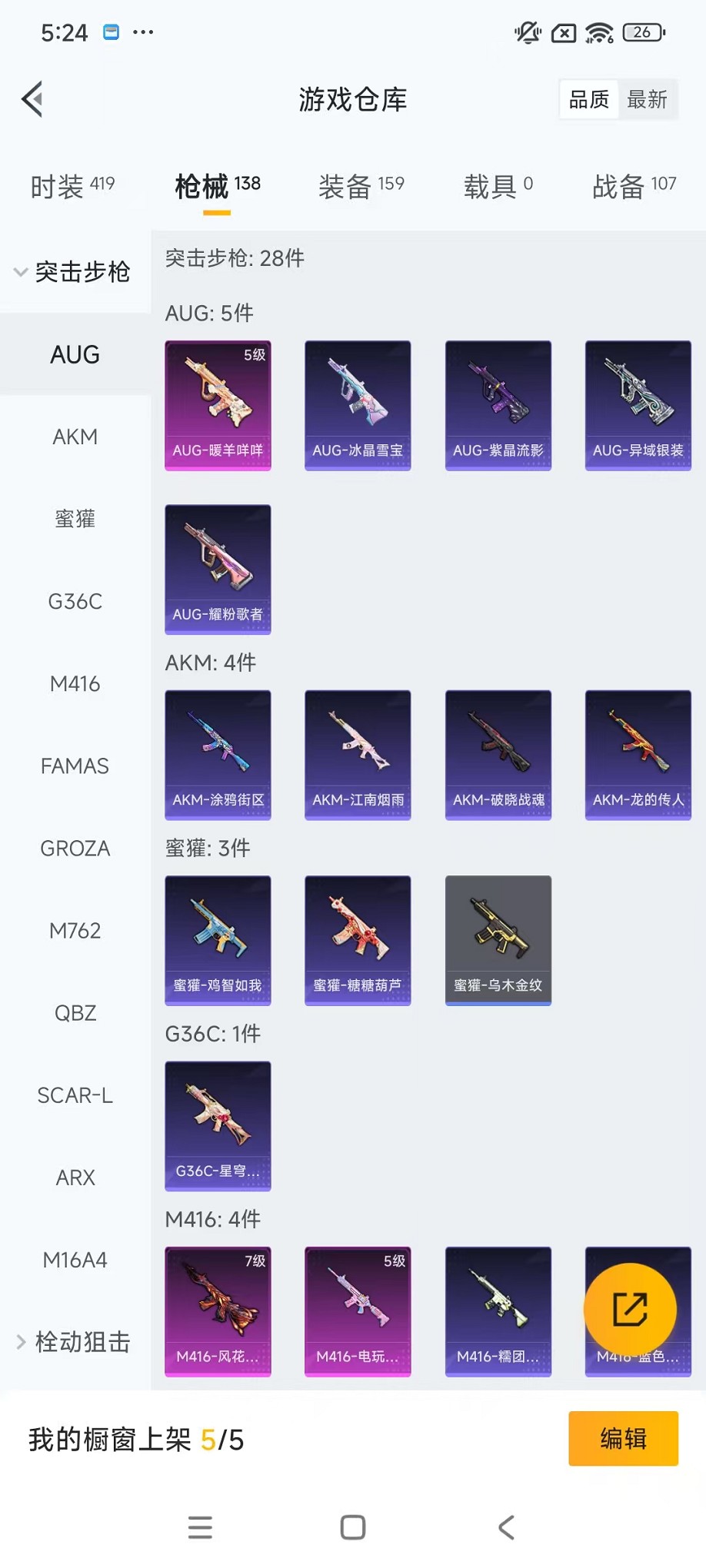Collapse the 突击步枪 category

[74, 271]
